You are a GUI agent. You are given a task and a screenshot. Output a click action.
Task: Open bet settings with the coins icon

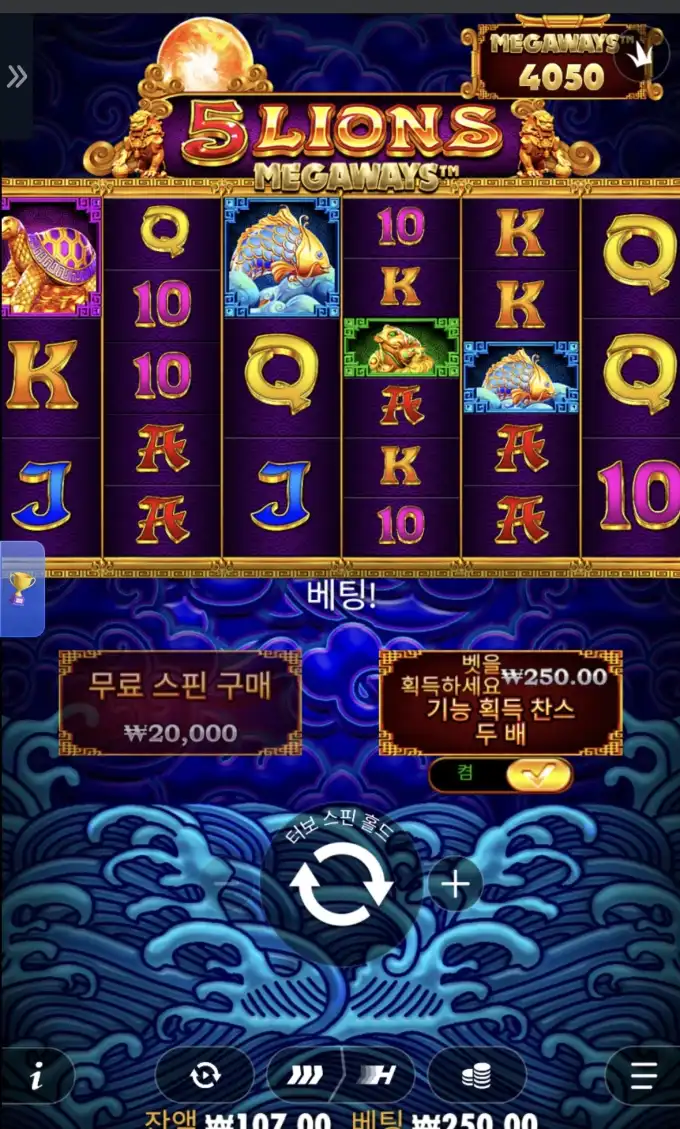coord(476,1075)
